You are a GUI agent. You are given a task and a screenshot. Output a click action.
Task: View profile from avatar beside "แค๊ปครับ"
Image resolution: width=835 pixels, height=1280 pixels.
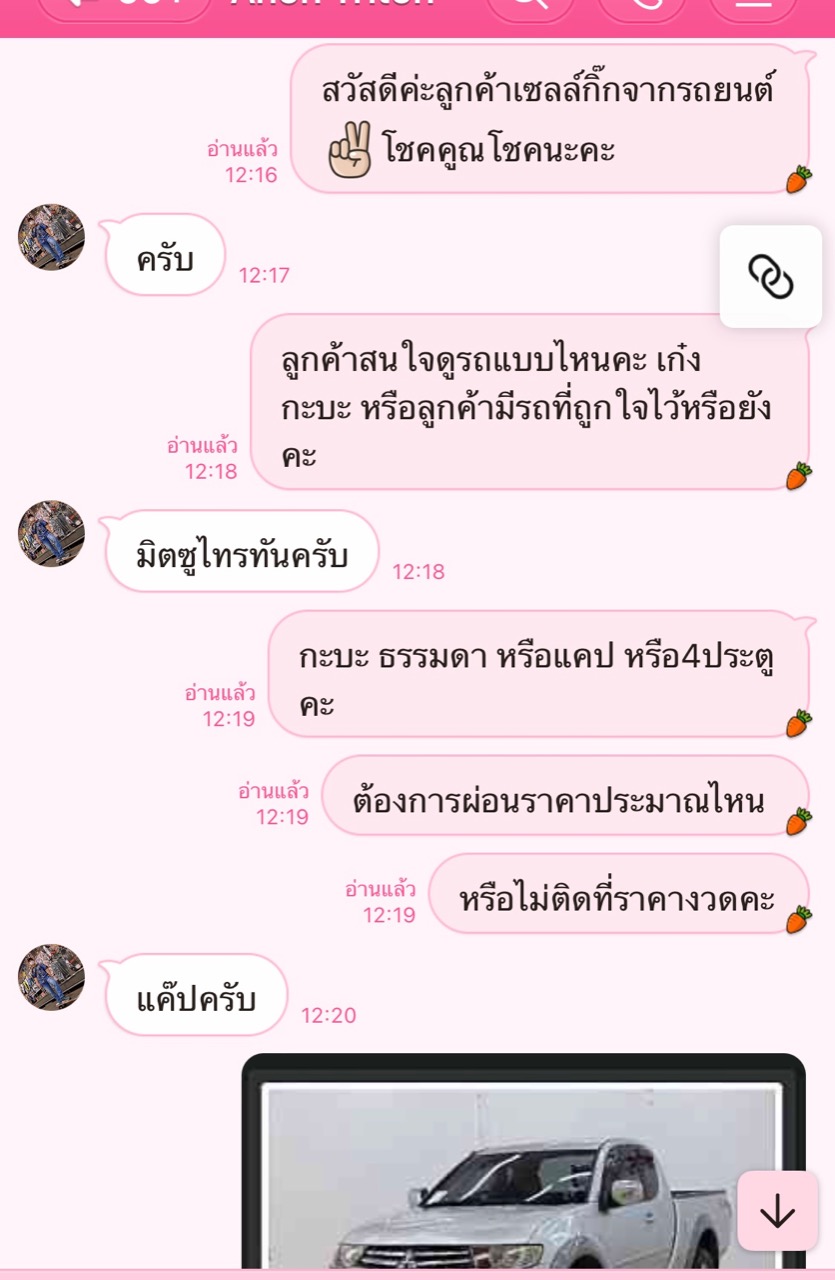pyautogui.click(x=51, y=977)
